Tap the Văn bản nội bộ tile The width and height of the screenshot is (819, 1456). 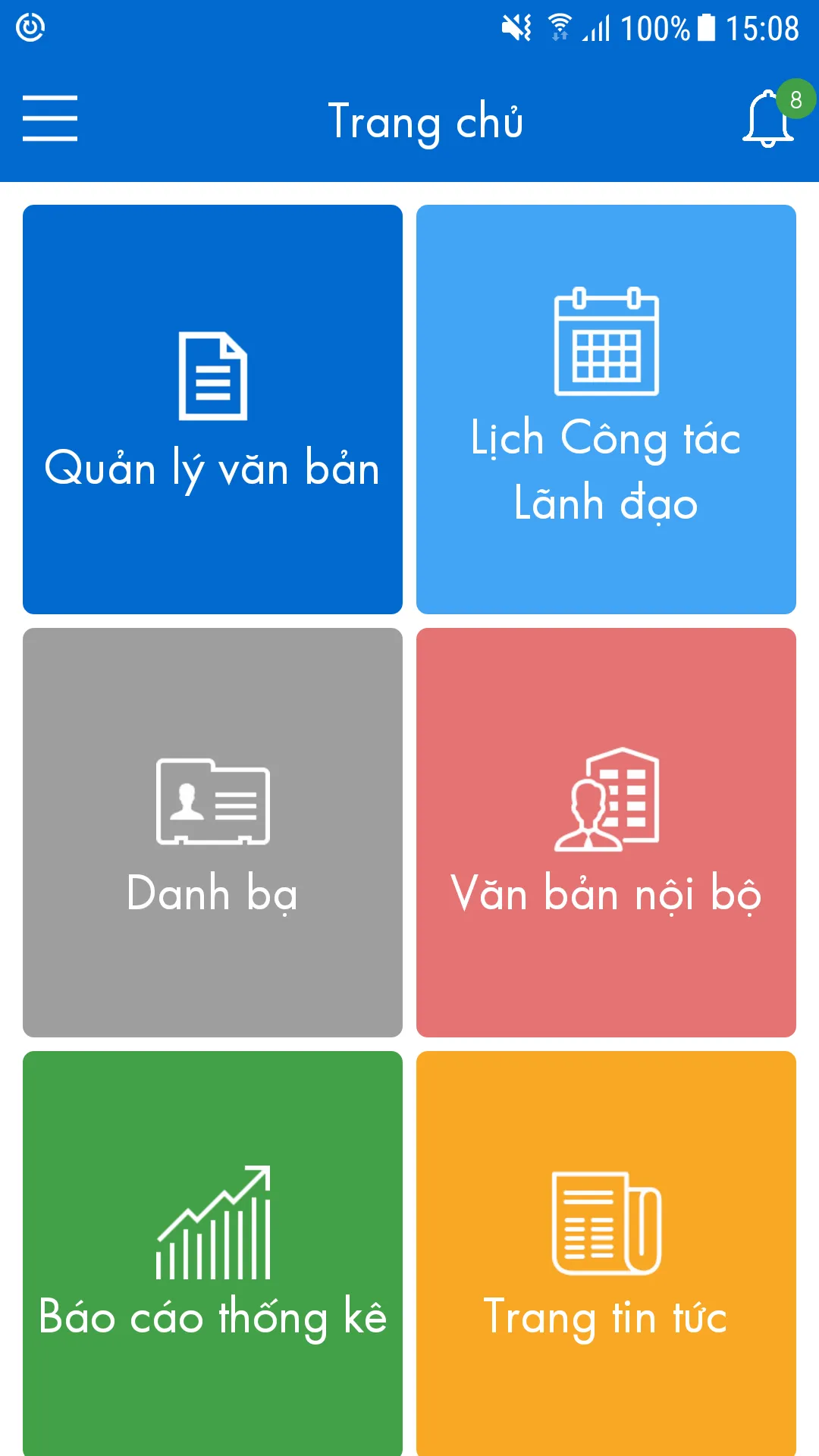pyautogui.click(x=606, y=832)
